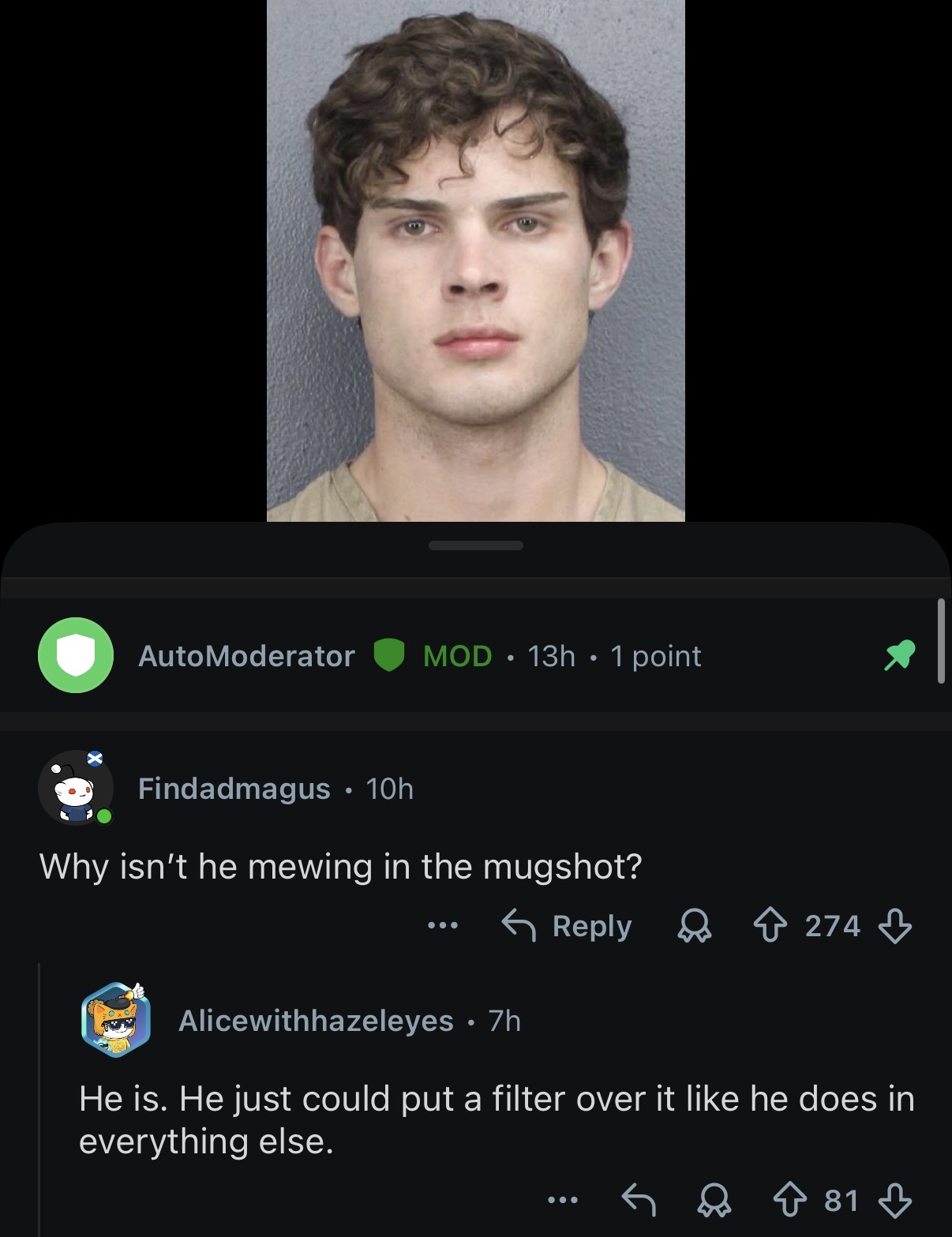Screen dimensions: 952x1237
Task: Reply to Alicewithhazeleyes's comment
Action: coord(639,1200)
